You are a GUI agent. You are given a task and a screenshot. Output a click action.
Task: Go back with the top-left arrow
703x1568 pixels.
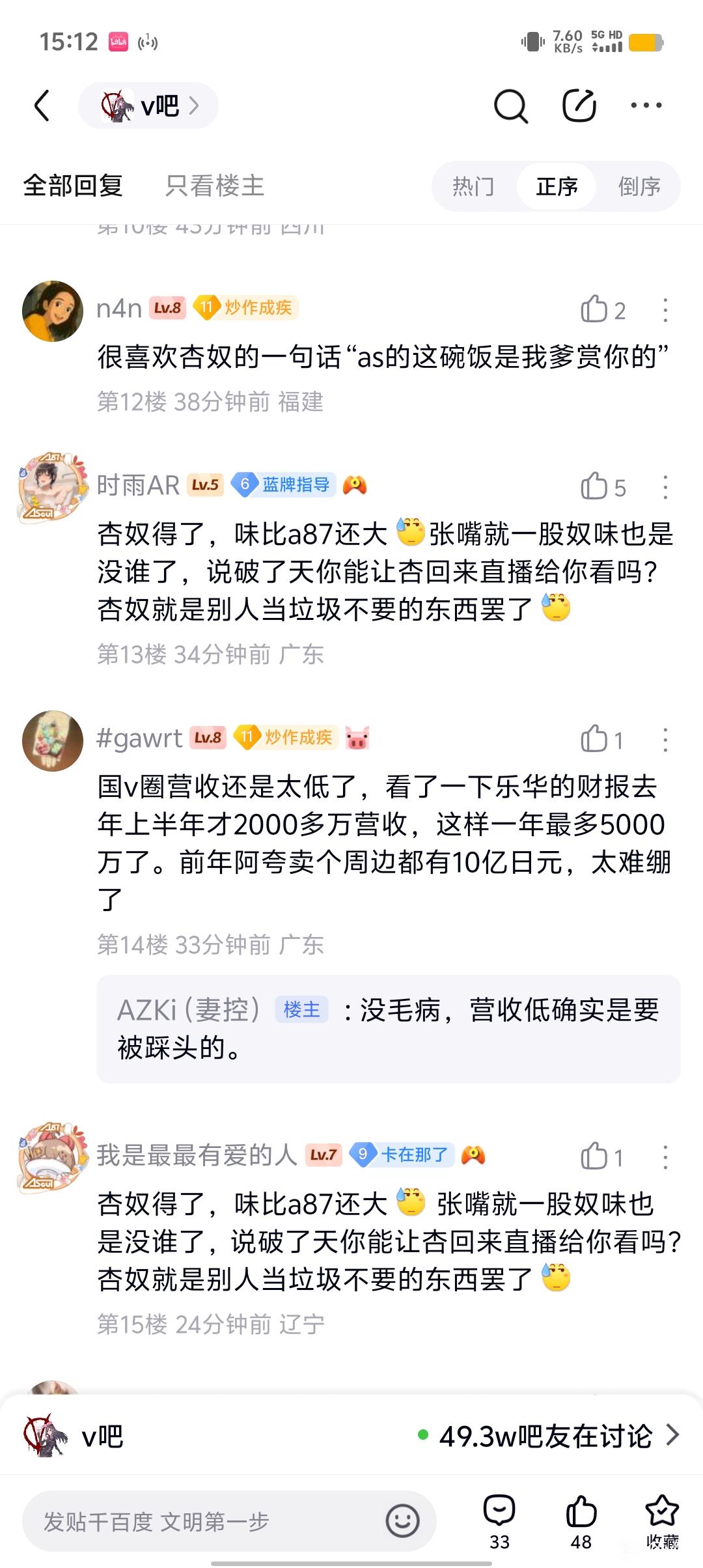[x=42, y=105]
